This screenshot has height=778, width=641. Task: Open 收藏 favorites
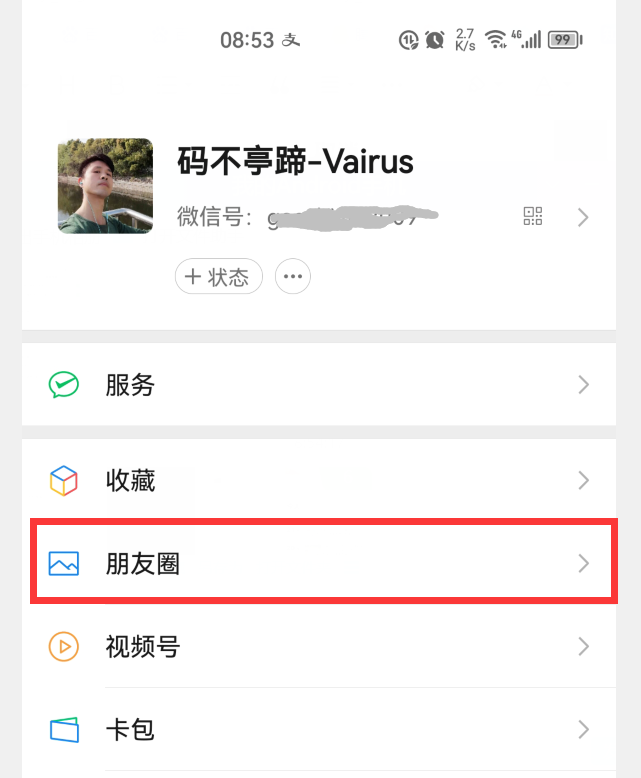[x=318, y=481]
